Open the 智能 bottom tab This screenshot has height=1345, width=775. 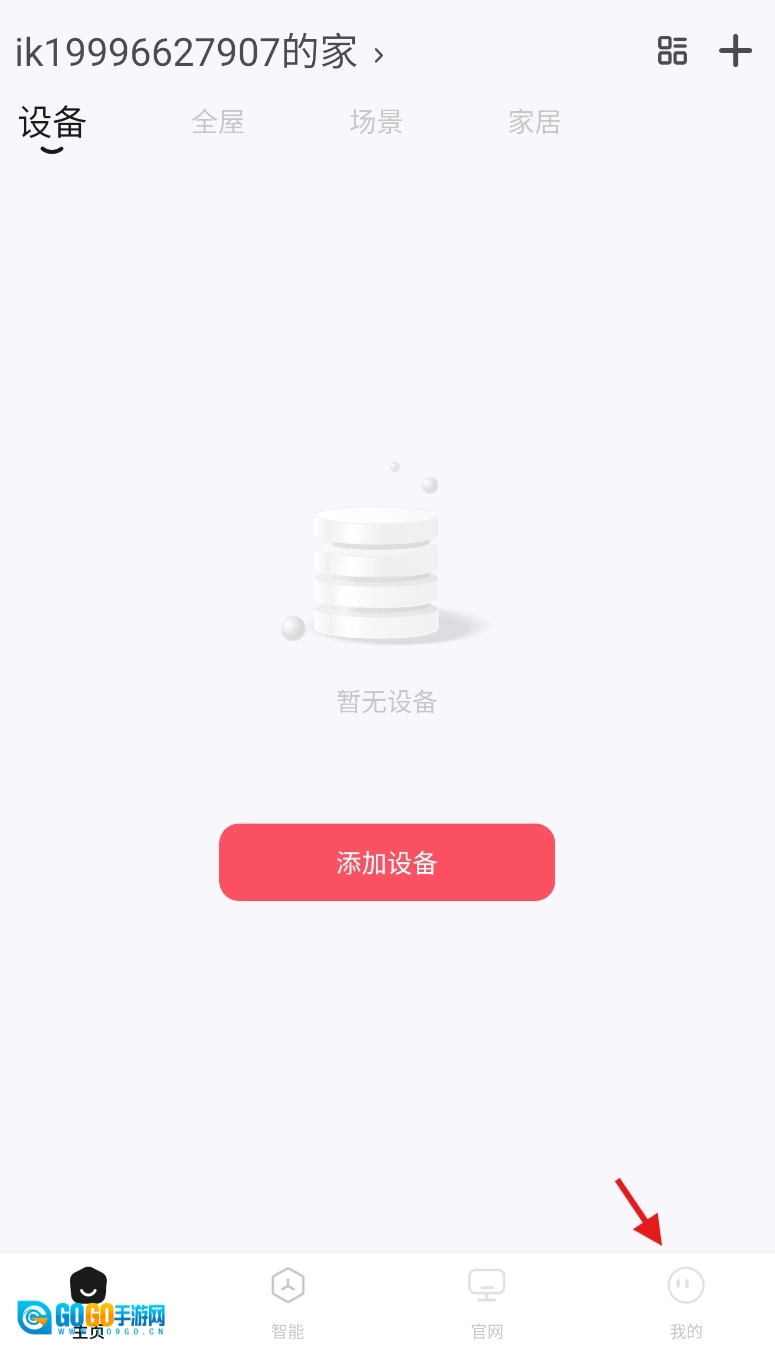pyautogui.click(x=288, y=1300)
